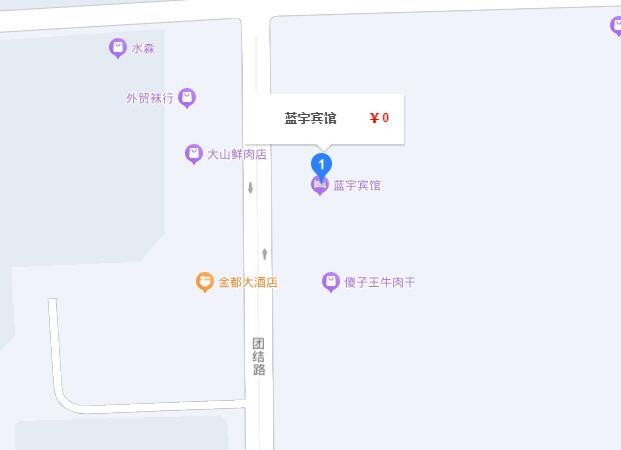
Task: Select the 蓝宇宾馆 hotel marker on map
Action: point(320,186)
